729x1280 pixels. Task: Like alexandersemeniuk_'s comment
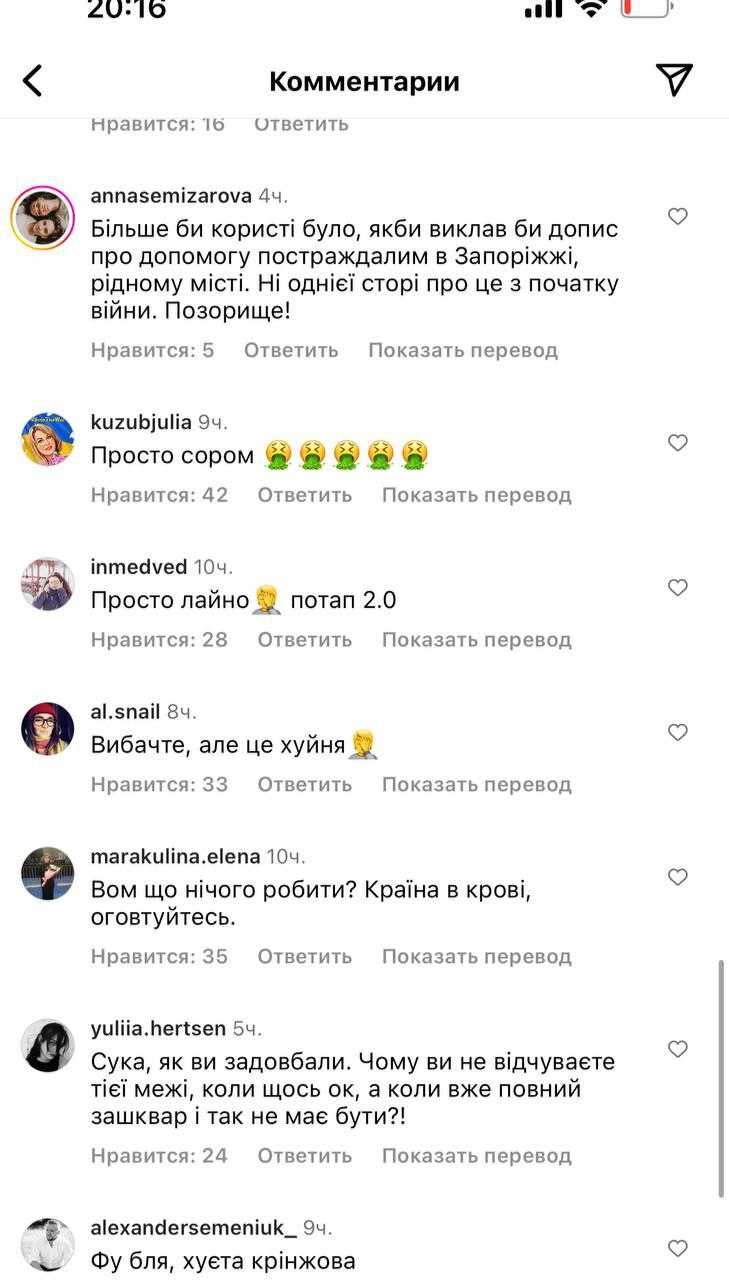(x=678, y=1247)
